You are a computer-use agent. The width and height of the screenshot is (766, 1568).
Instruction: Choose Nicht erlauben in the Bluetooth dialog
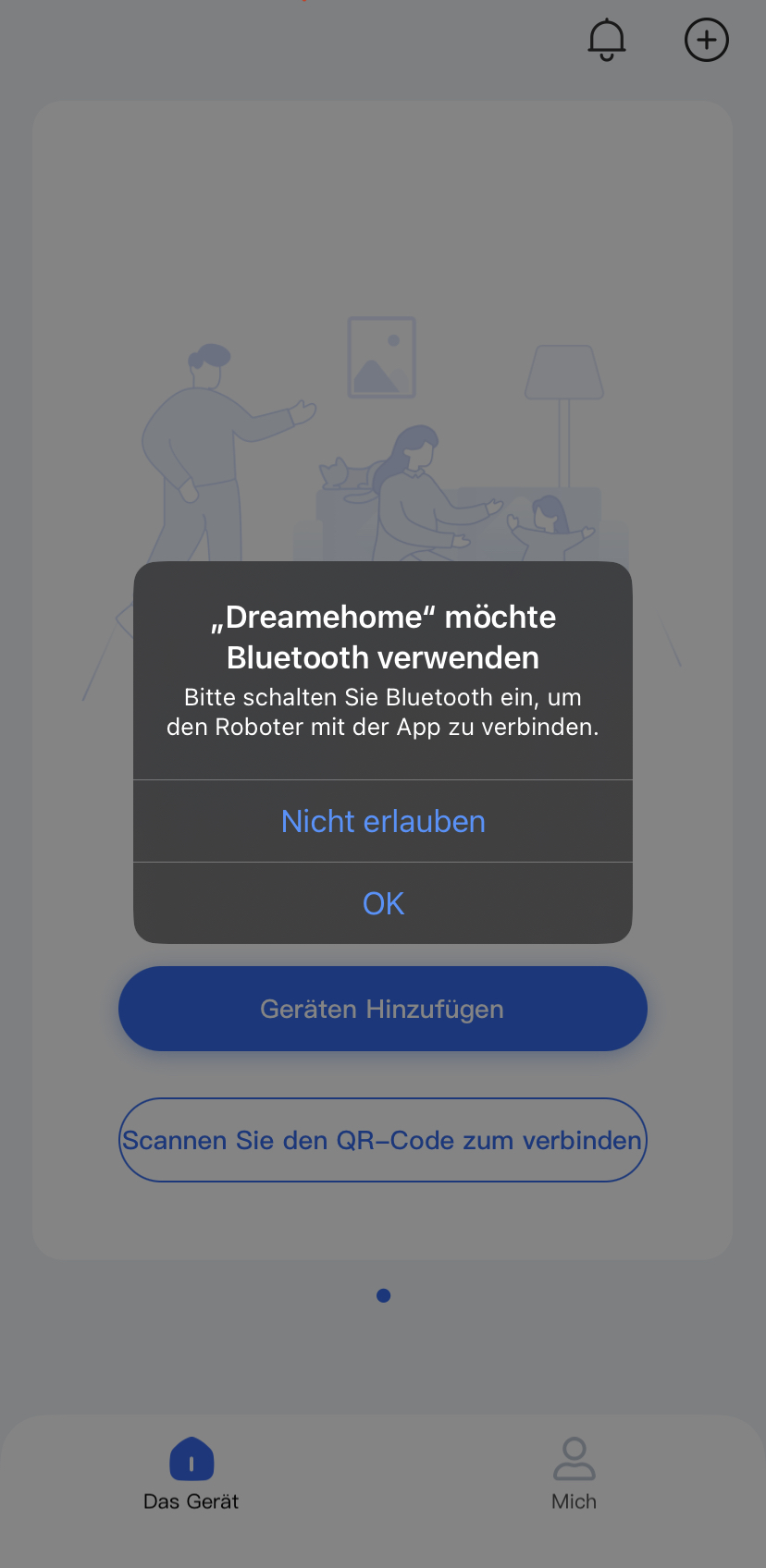tap(383, 821)
